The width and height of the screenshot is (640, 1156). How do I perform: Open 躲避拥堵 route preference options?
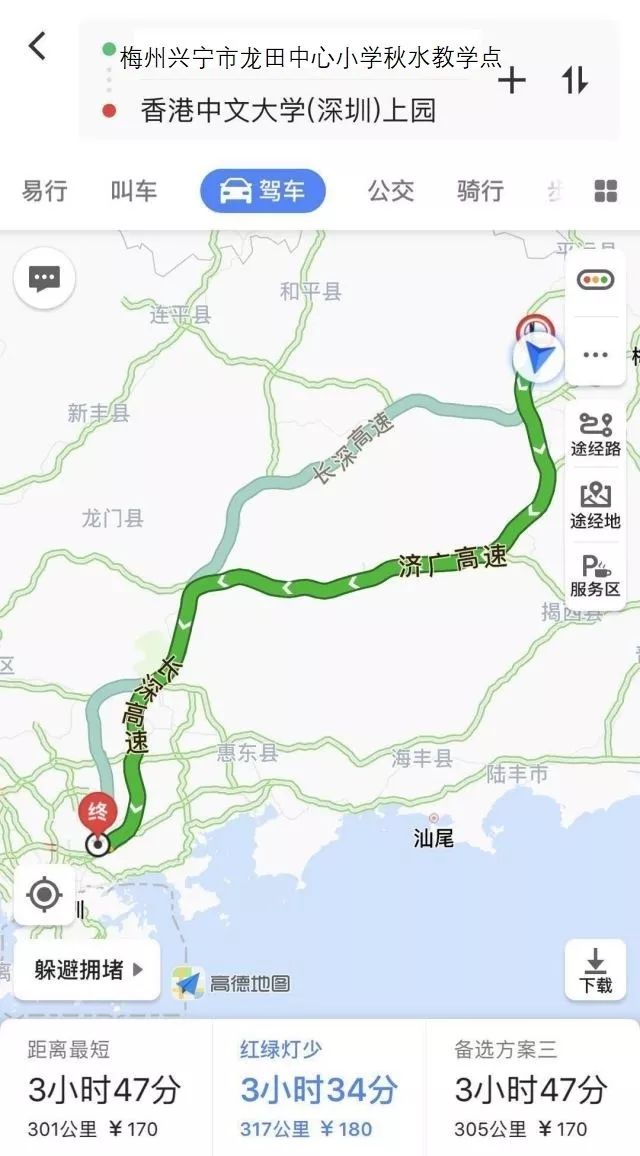coord(87,969)
